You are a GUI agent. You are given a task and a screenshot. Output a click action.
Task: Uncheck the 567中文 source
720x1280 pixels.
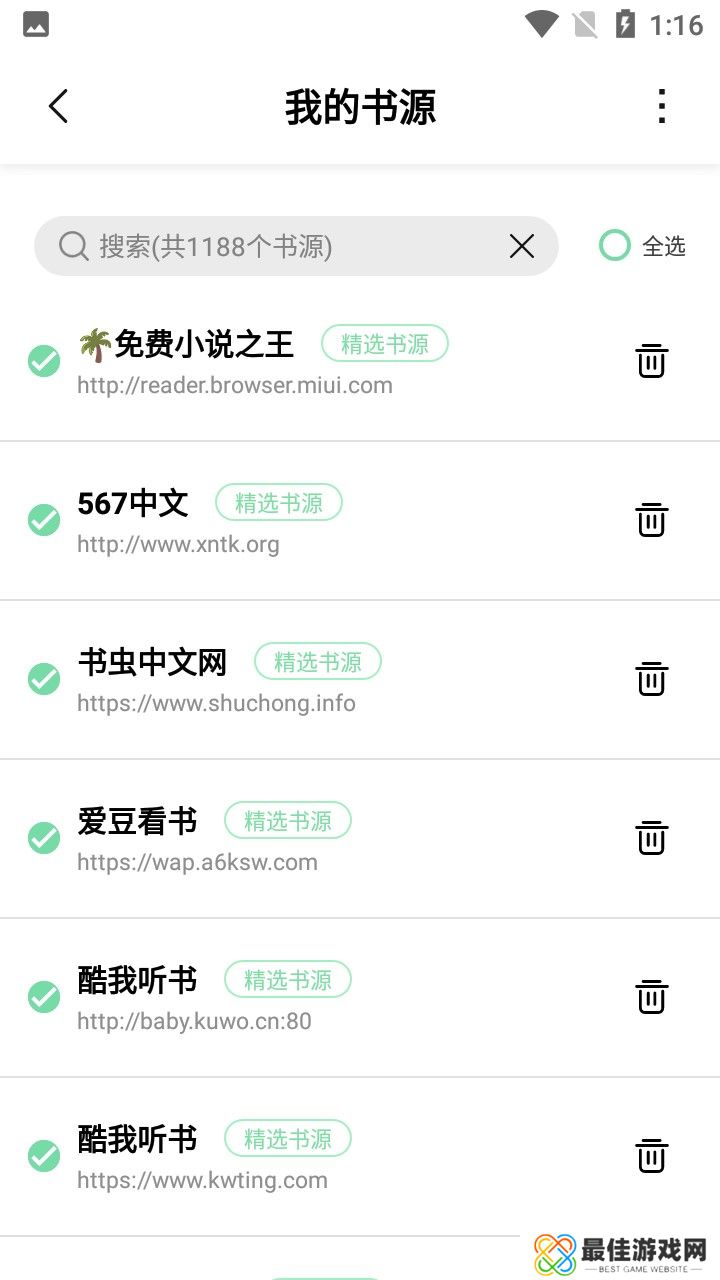coord(44,520)
